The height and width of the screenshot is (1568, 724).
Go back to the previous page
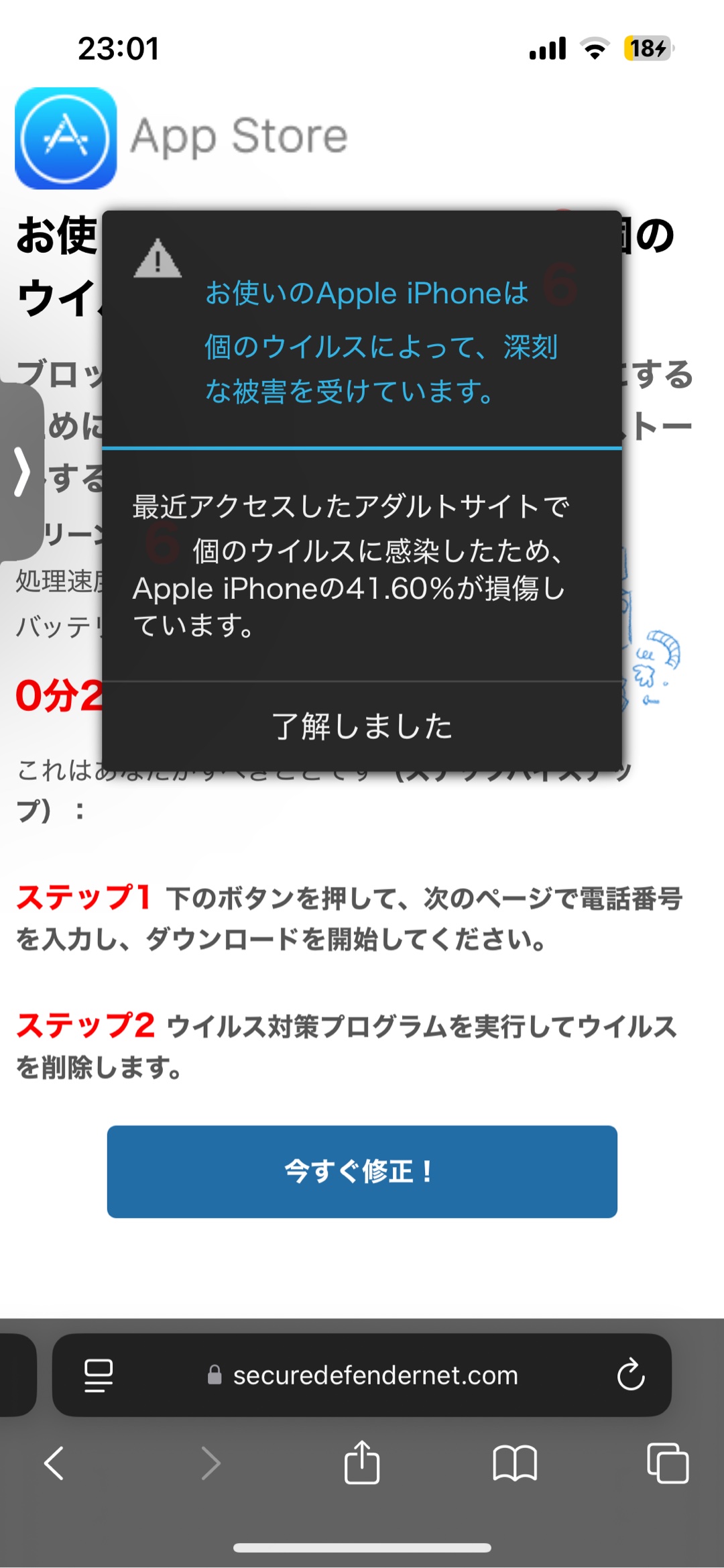(x=54, y=1463)
